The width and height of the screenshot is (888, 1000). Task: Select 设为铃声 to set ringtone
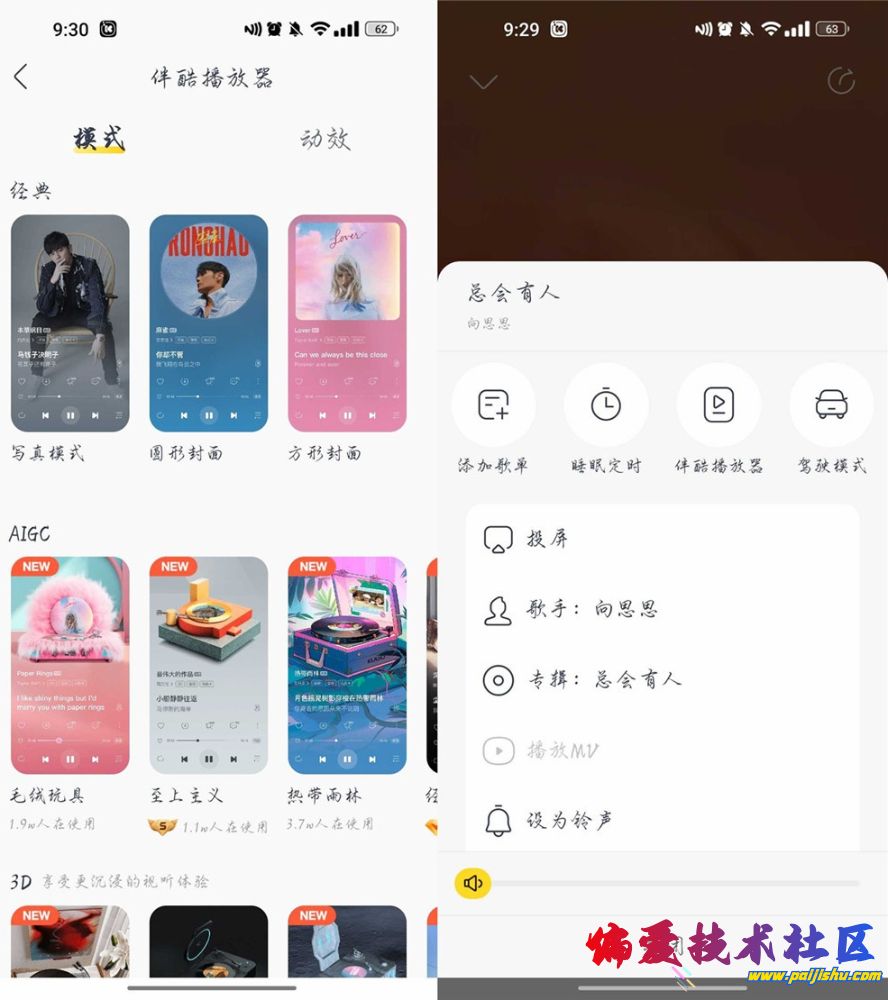pyautogui.click(x=568, y=821)
